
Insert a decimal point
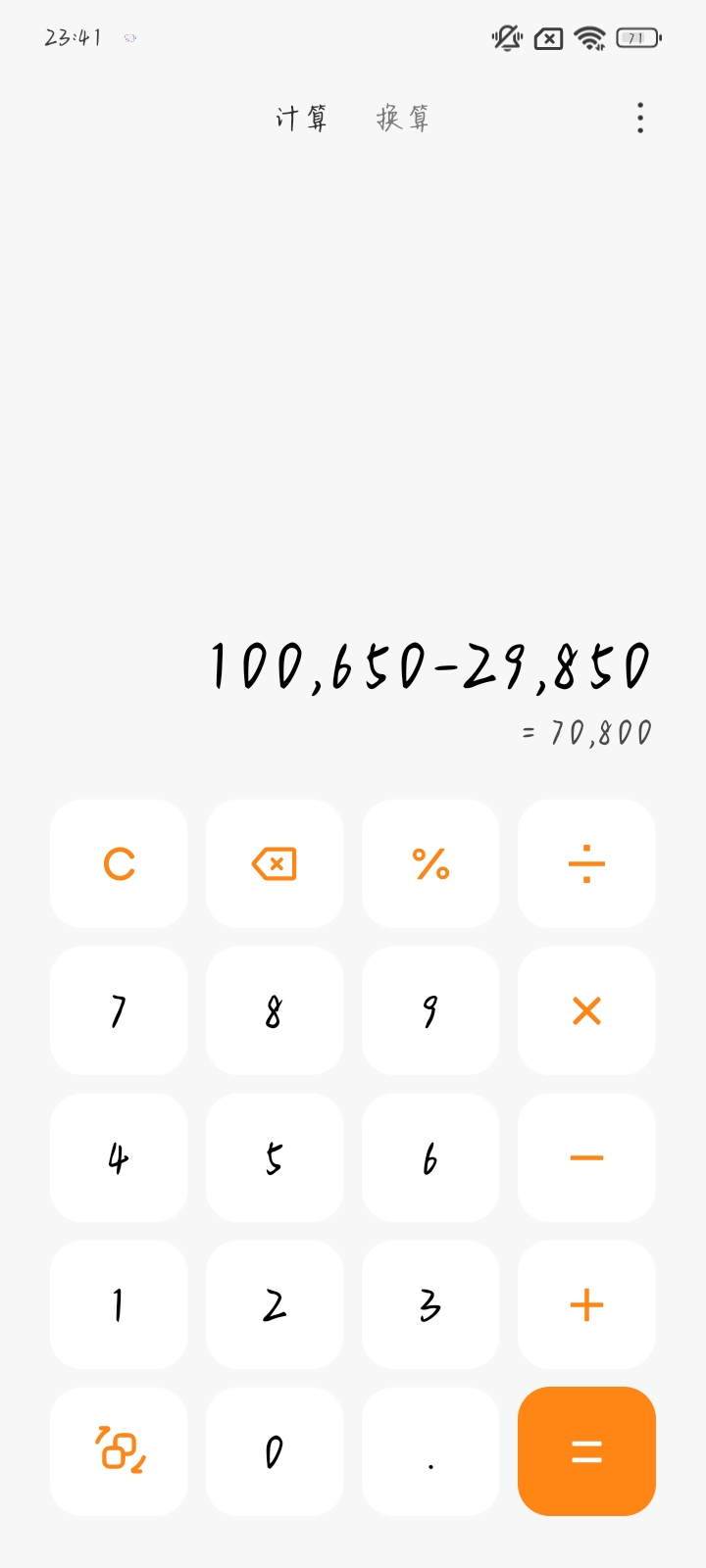click(x=430, y=1451)
